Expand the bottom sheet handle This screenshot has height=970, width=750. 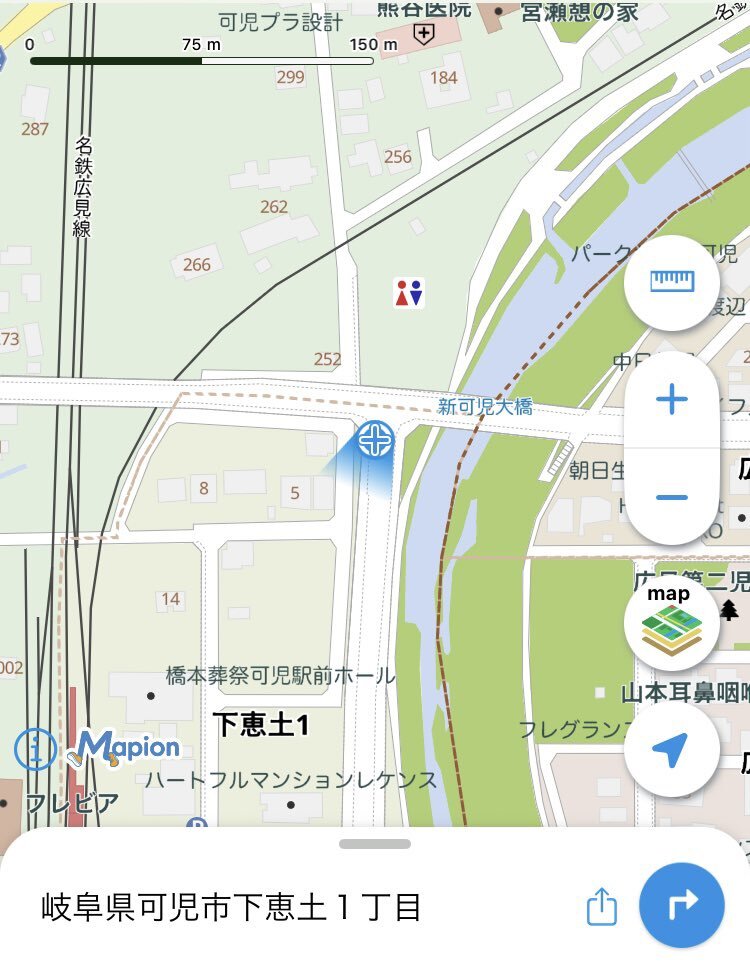point(375,844)
